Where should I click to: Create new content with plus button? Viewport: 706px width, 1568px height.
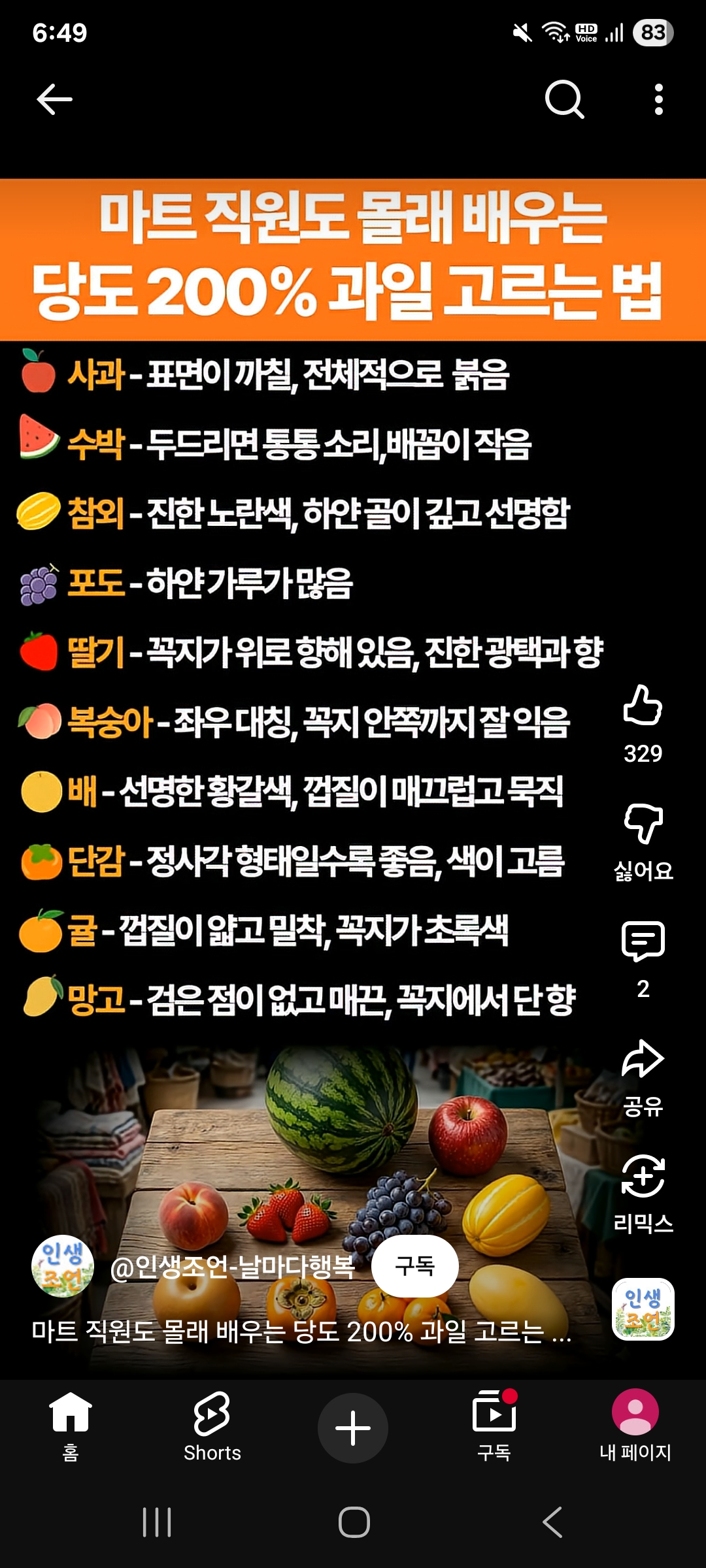(x=353, y=1428)
